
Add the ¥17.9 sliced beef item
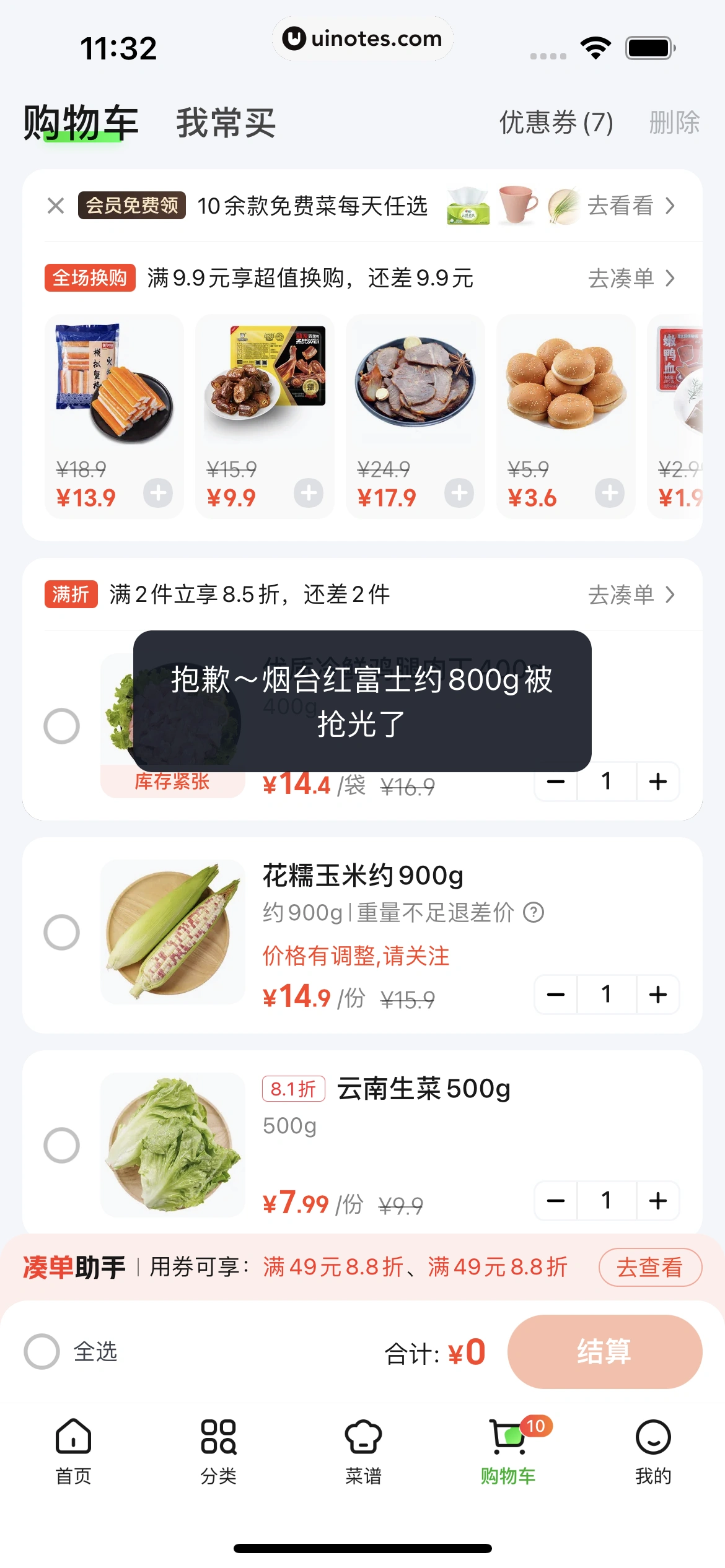click(459, 494)
